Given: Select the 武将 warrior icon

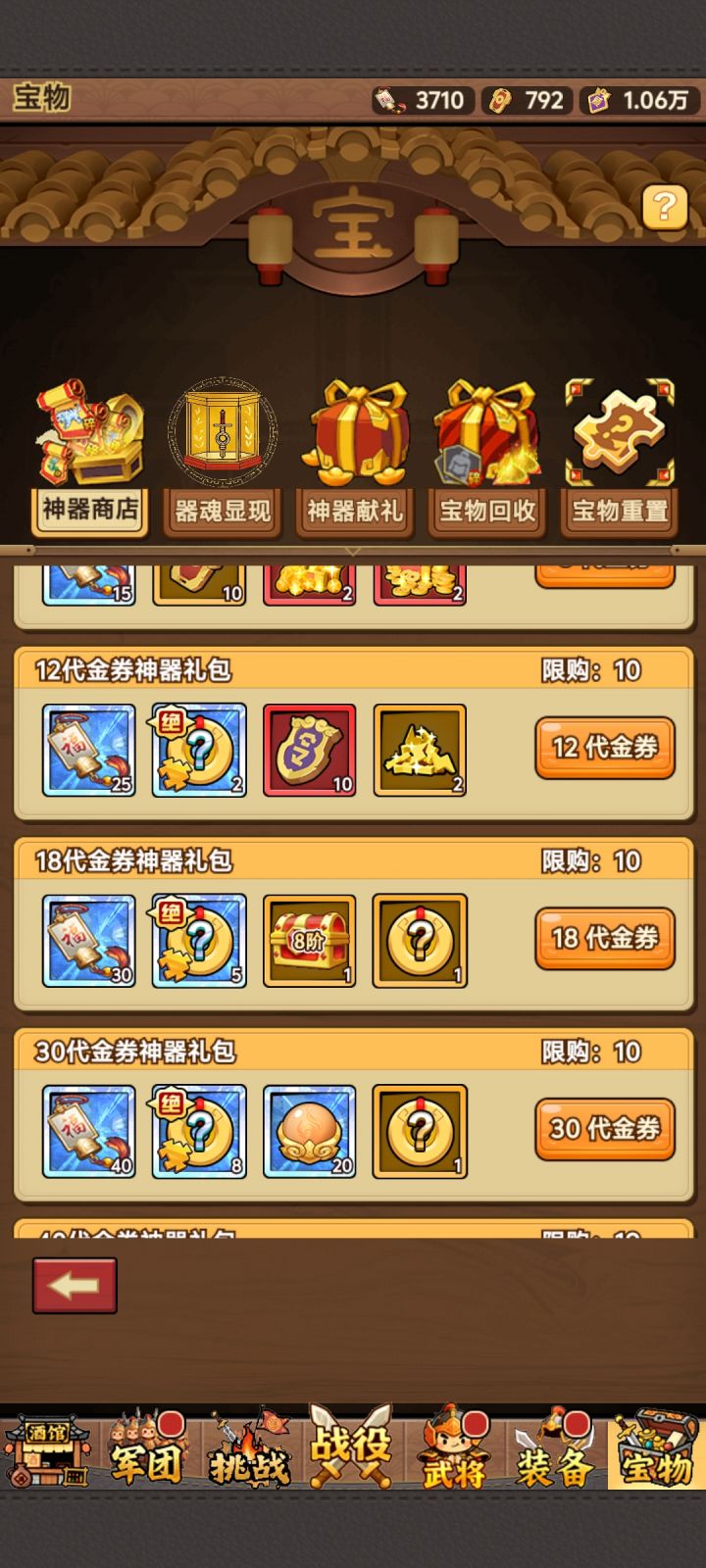Looking at the screenshot, I should pos(456,1460).
